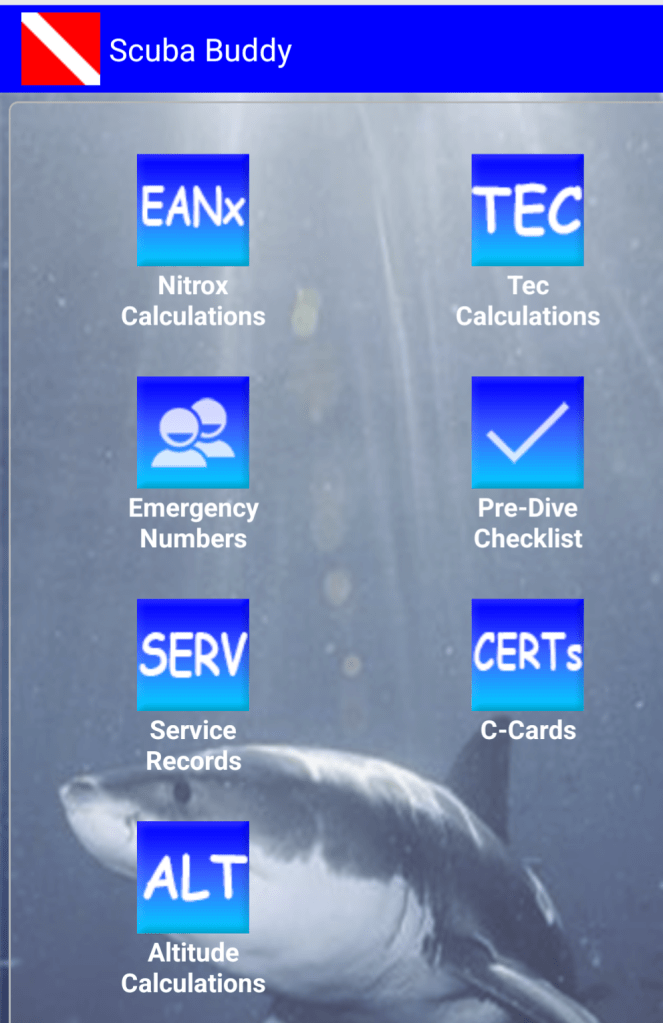Open Nitrox Calculations
The image size is (663, 1023).
point(193,210)
